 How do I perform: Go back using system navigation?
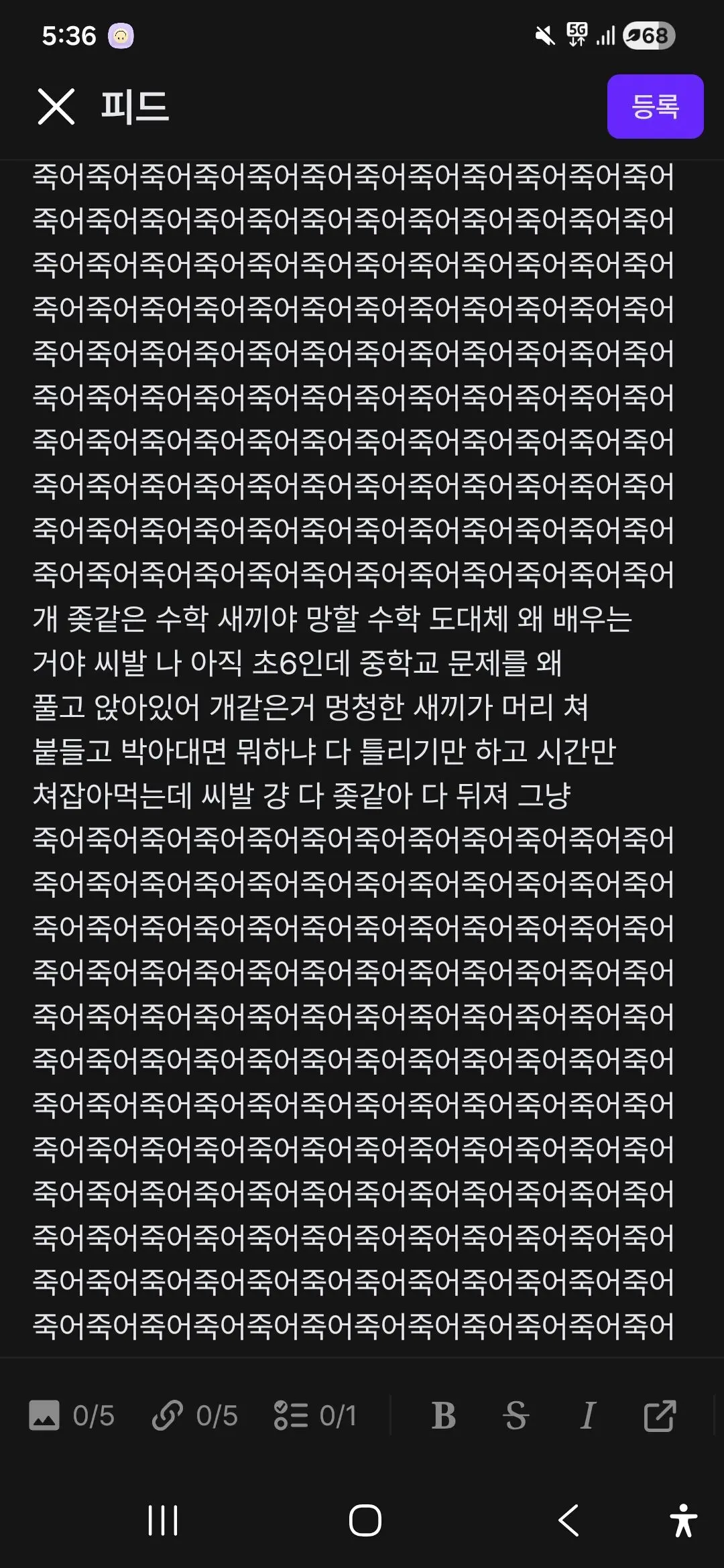(x=568, y=1520)
